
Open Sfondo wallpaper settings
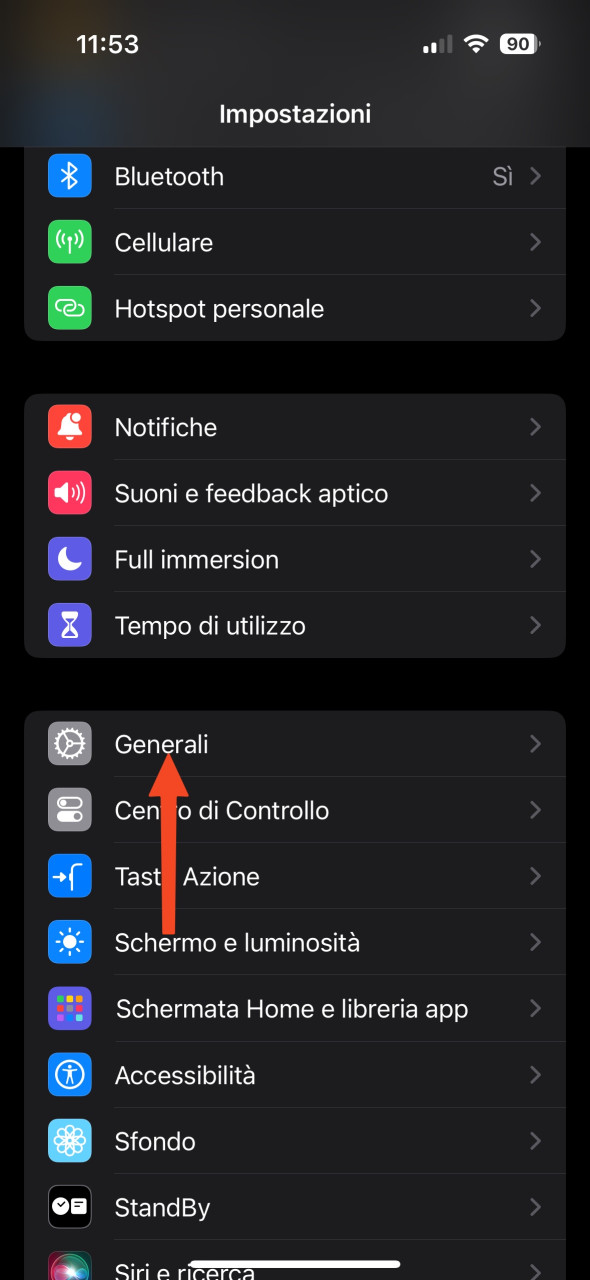tap(295, 1141)
